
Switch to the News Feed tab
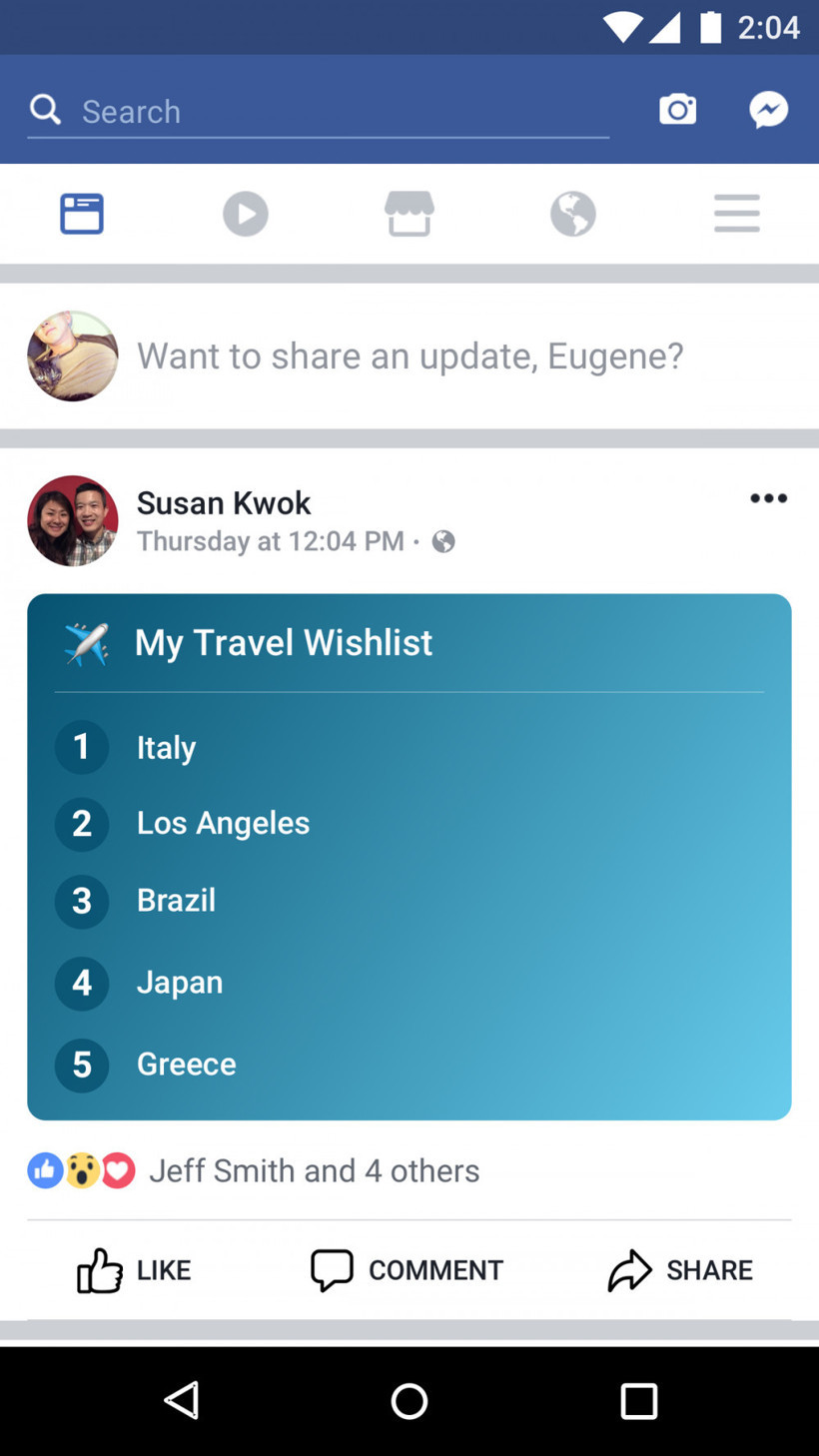coord(82,214)
